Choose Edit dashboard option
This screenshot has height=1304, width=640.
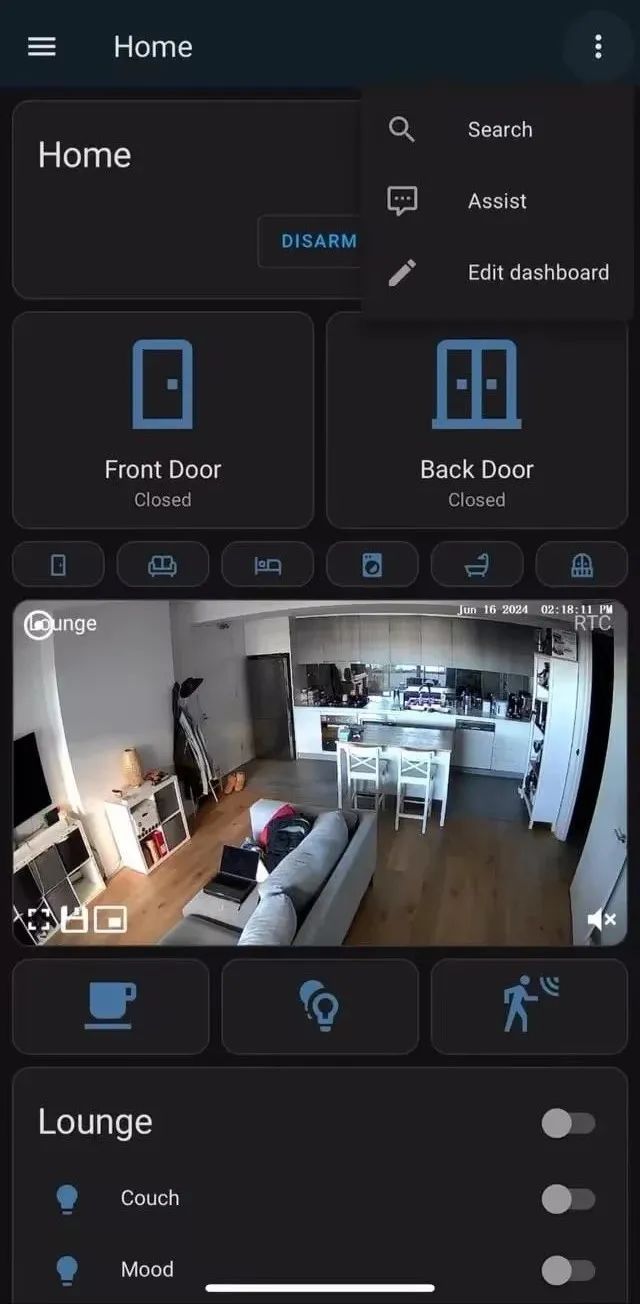[x=537, y=272]
